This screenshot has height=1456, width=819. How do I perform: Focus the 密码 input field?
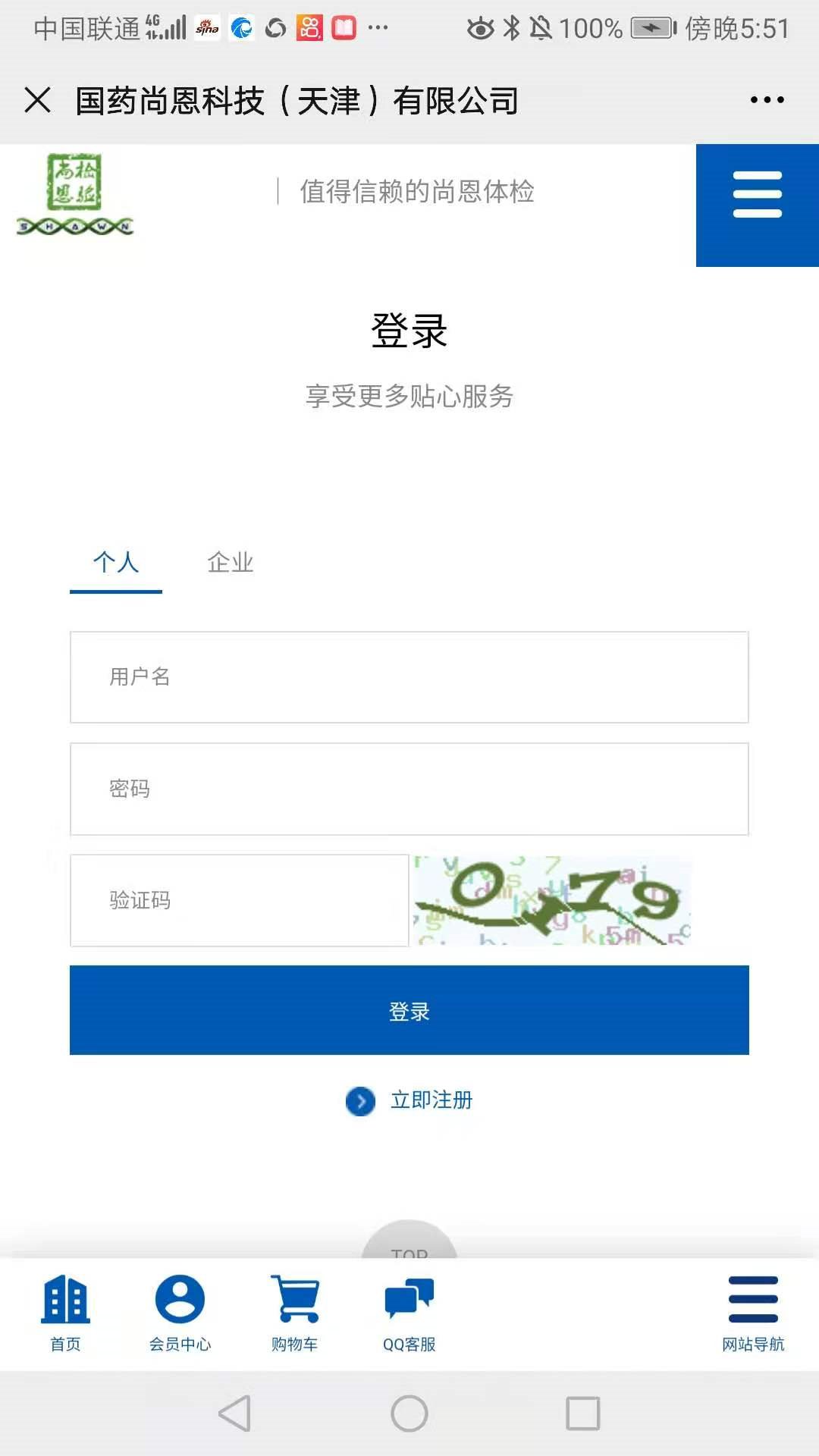point(409,789)
